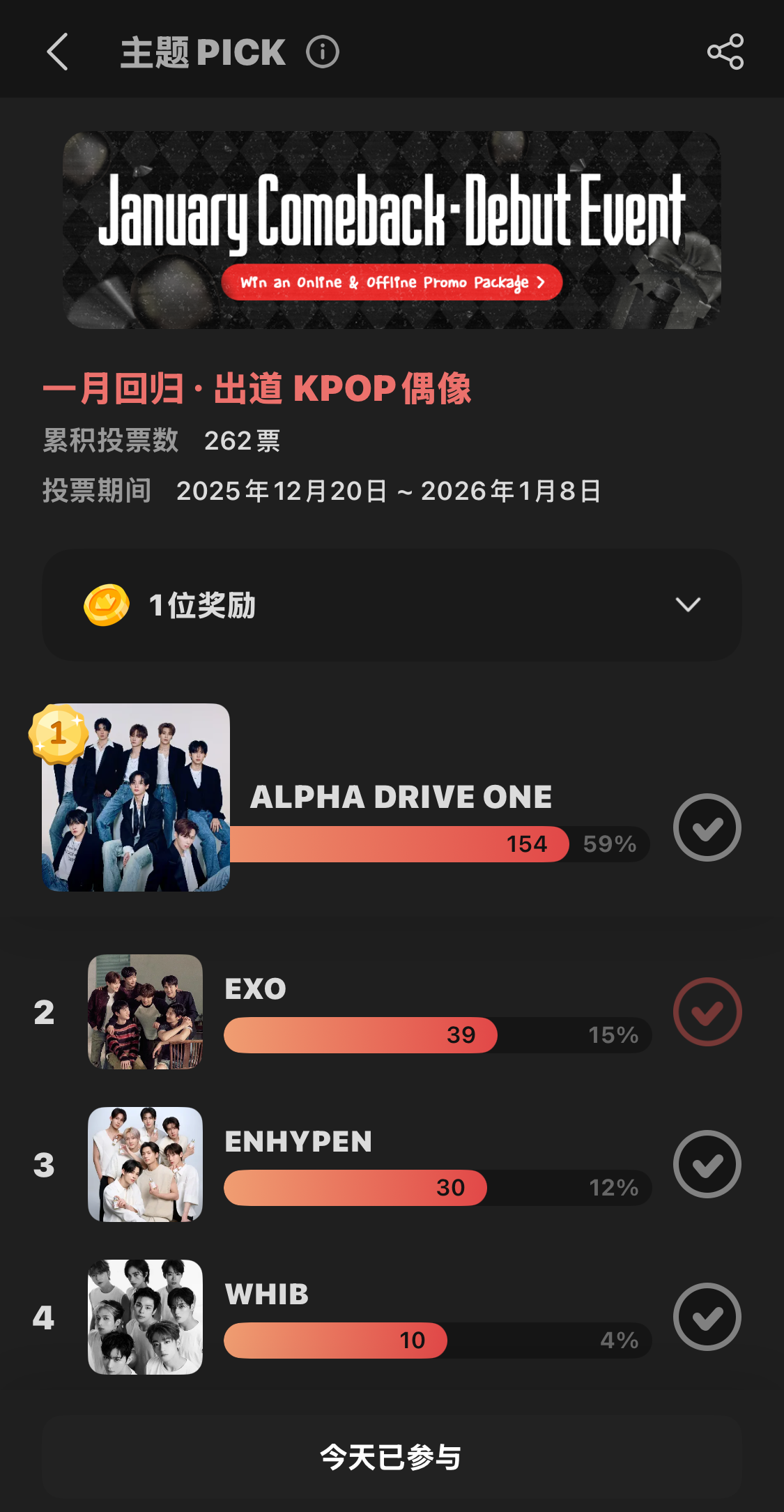This screenshot has width=784, height=1512.
Task: Tap the vote check for WHIB
Action: [x=707, y=1317]
